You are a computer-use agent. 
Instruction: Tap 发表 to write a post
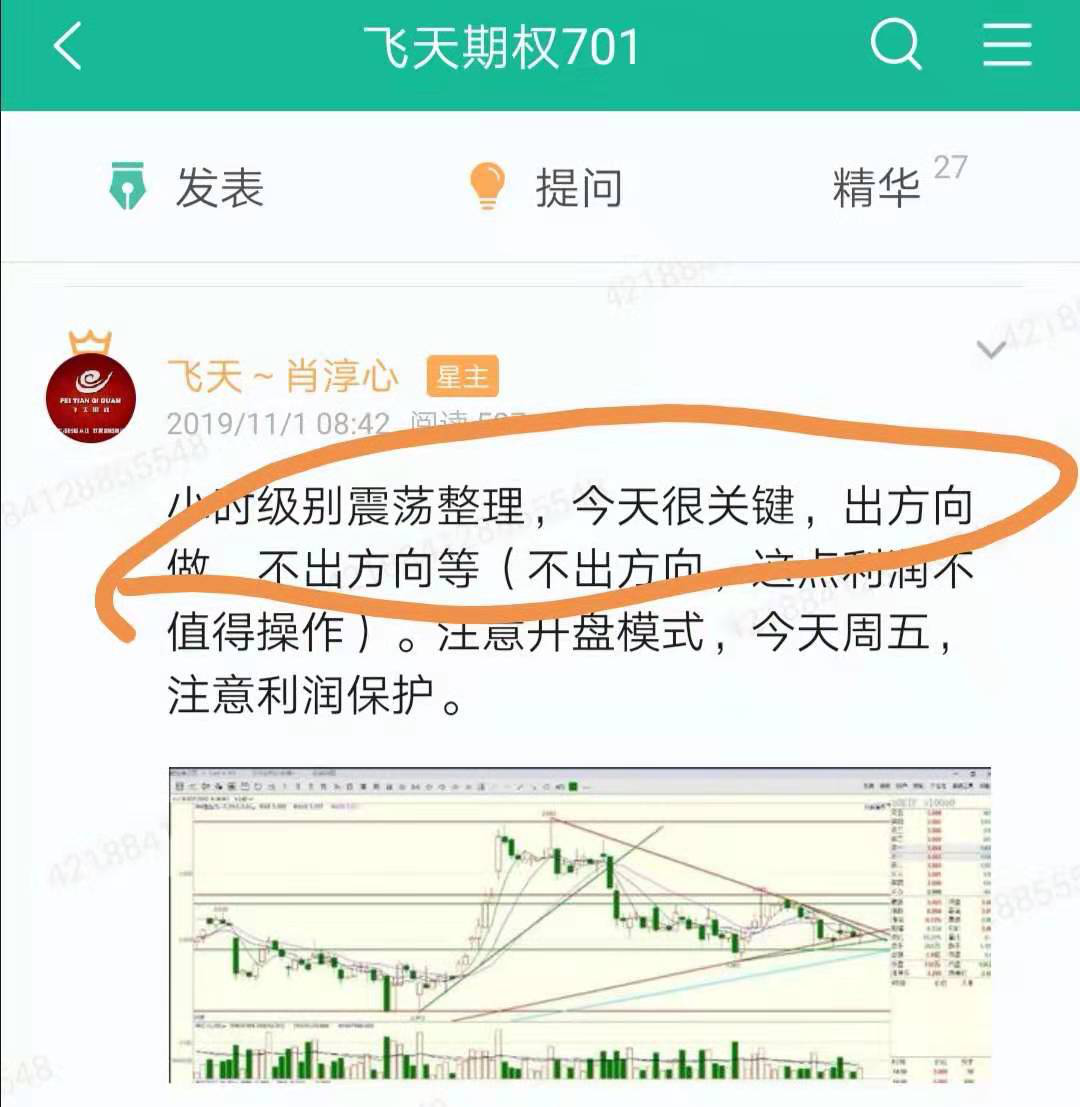(x=186, y=188)
